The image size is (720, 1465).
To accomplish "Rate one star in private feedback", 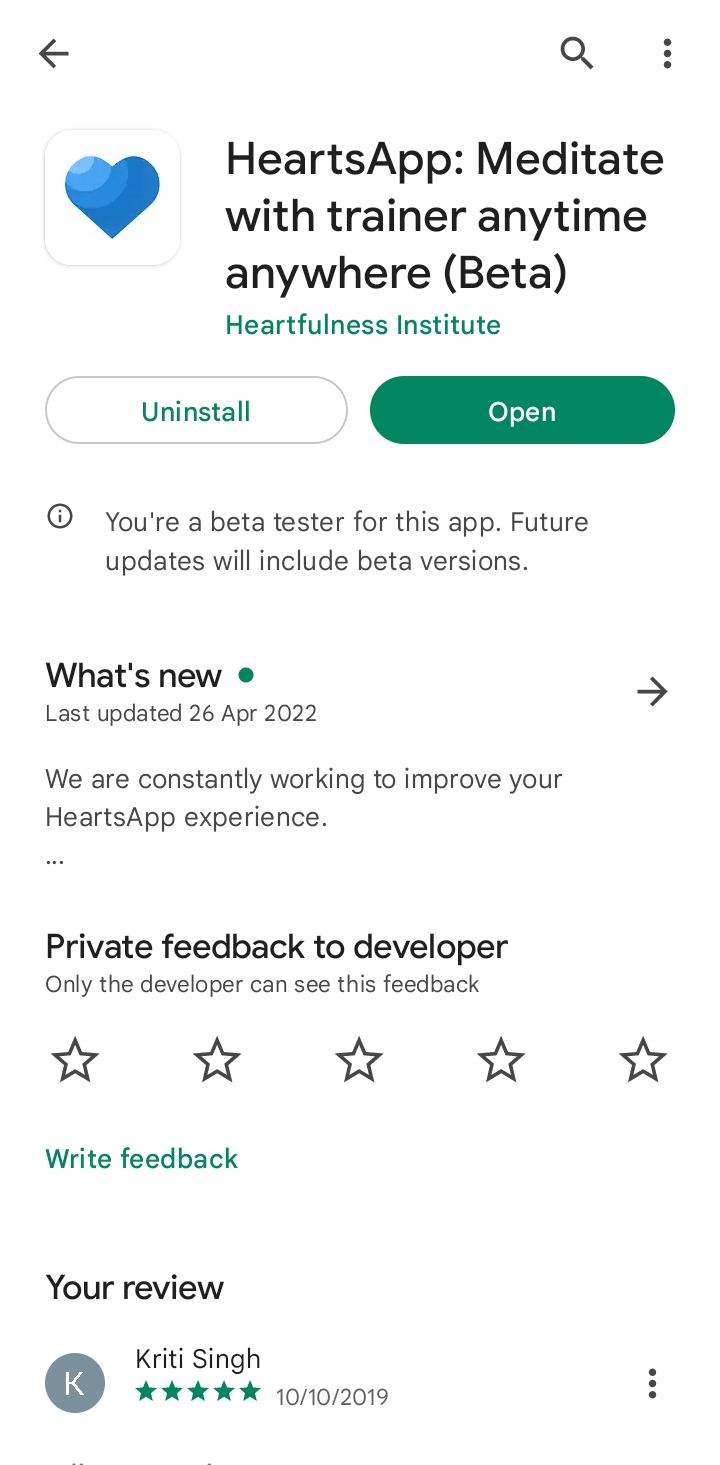I will coord(75,1060).
